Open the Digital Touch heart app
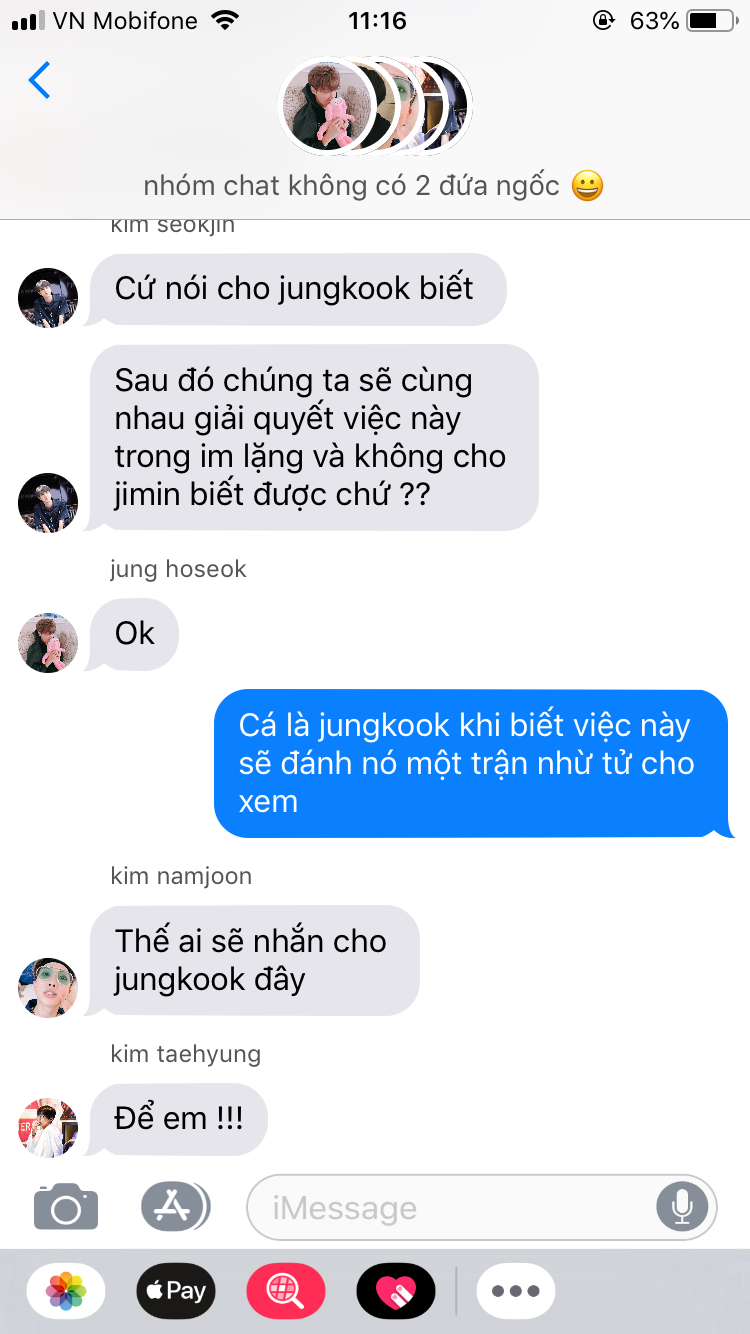Viewport: 750px width, 1334px height. [x=396, y=1291]
